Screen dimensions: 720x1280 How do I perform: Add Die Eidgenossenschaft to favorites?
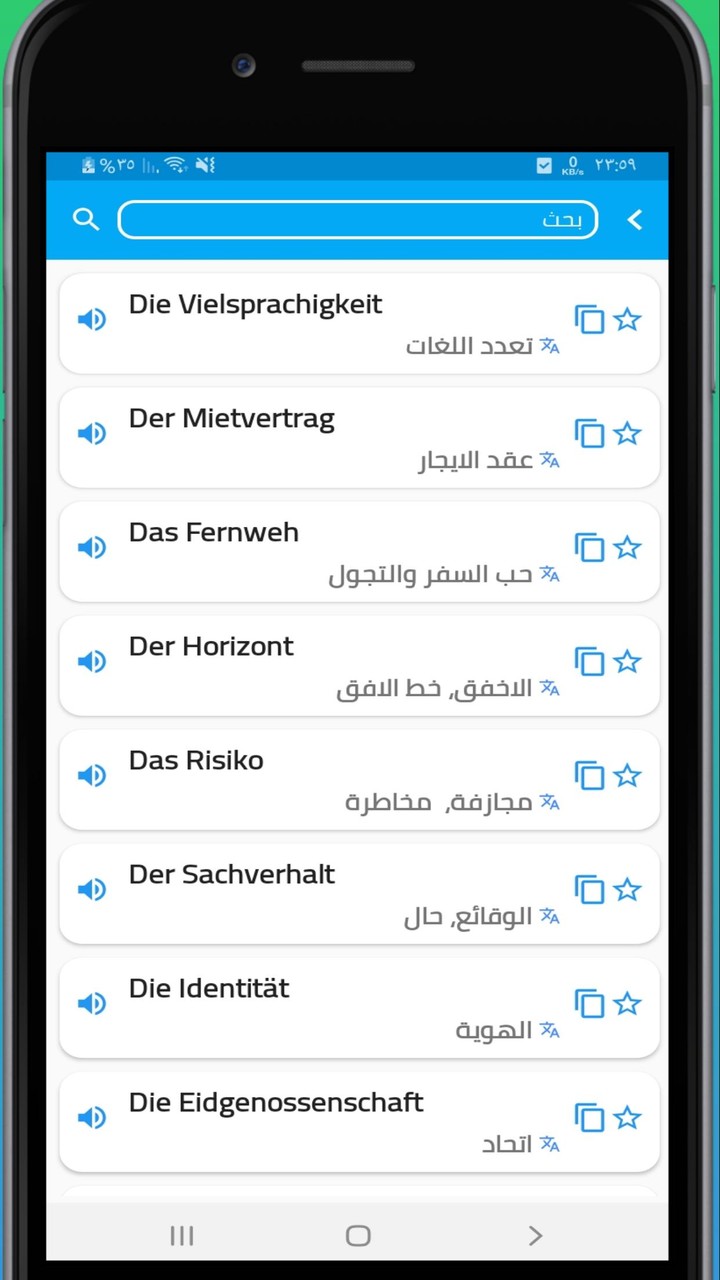[628, 1118]
